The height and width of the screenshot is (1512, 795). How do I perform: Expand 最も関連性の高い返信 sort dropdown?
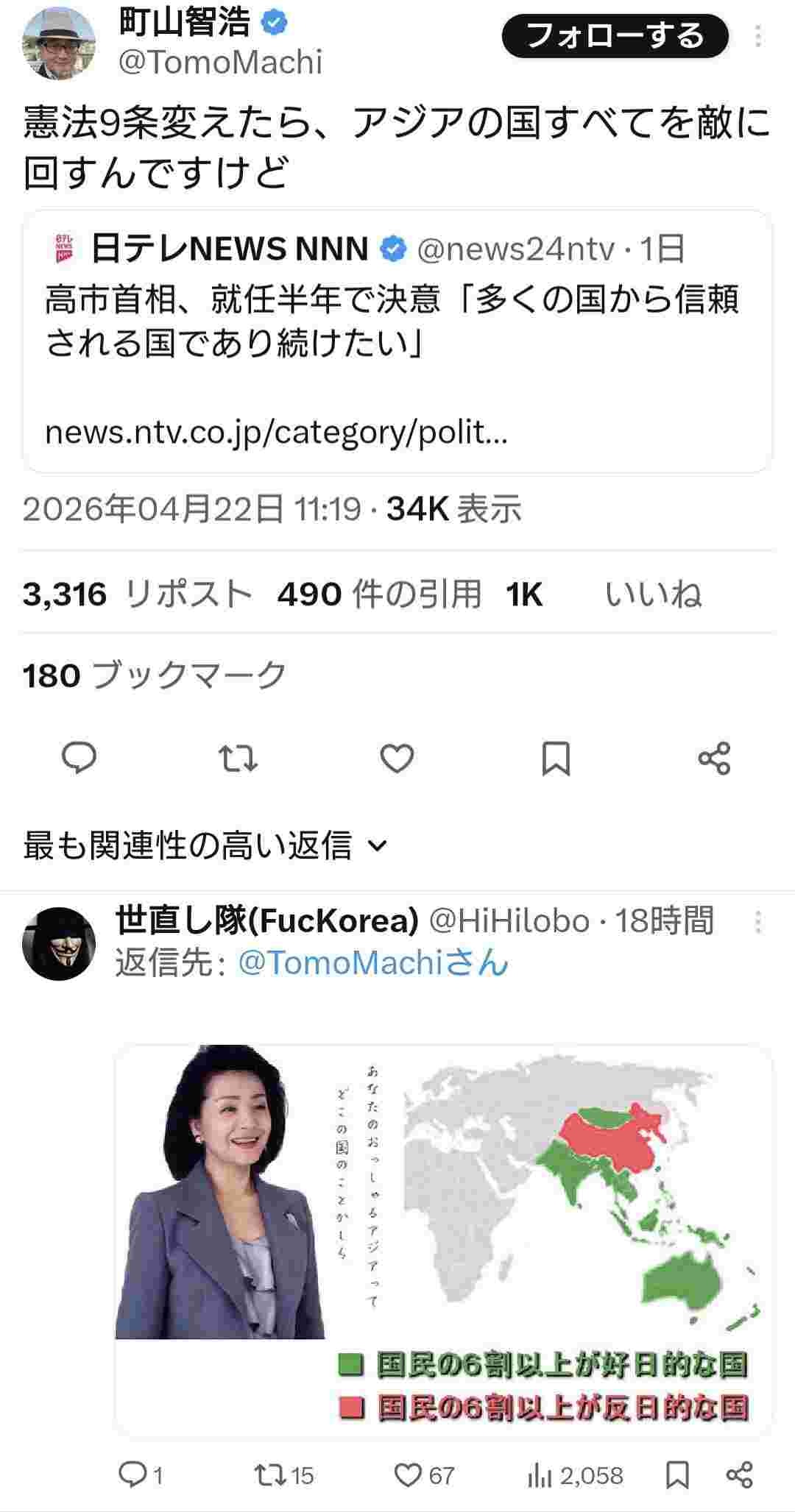pyautogui.click(x=205, y=845)
